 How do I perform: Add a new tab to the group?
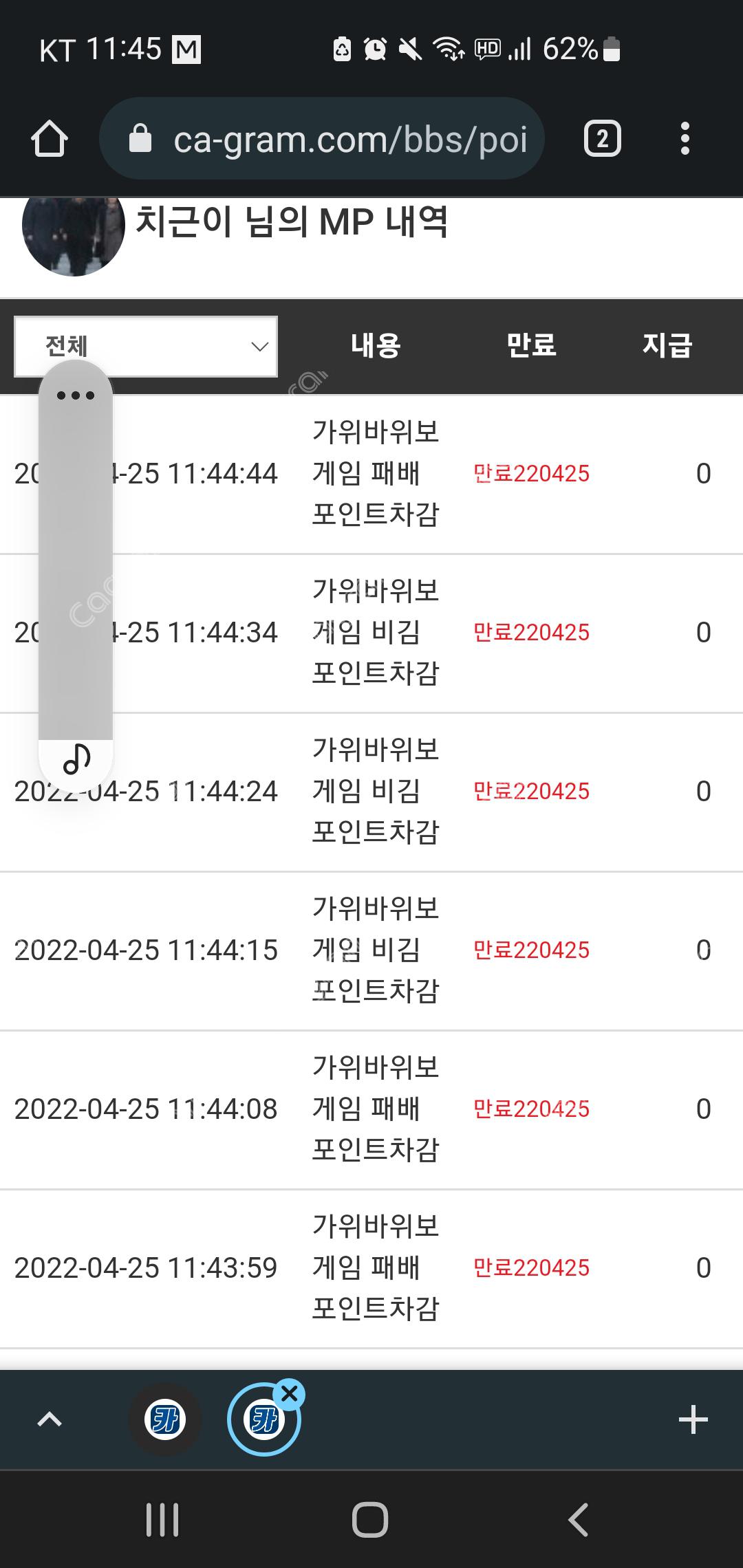693,1419
